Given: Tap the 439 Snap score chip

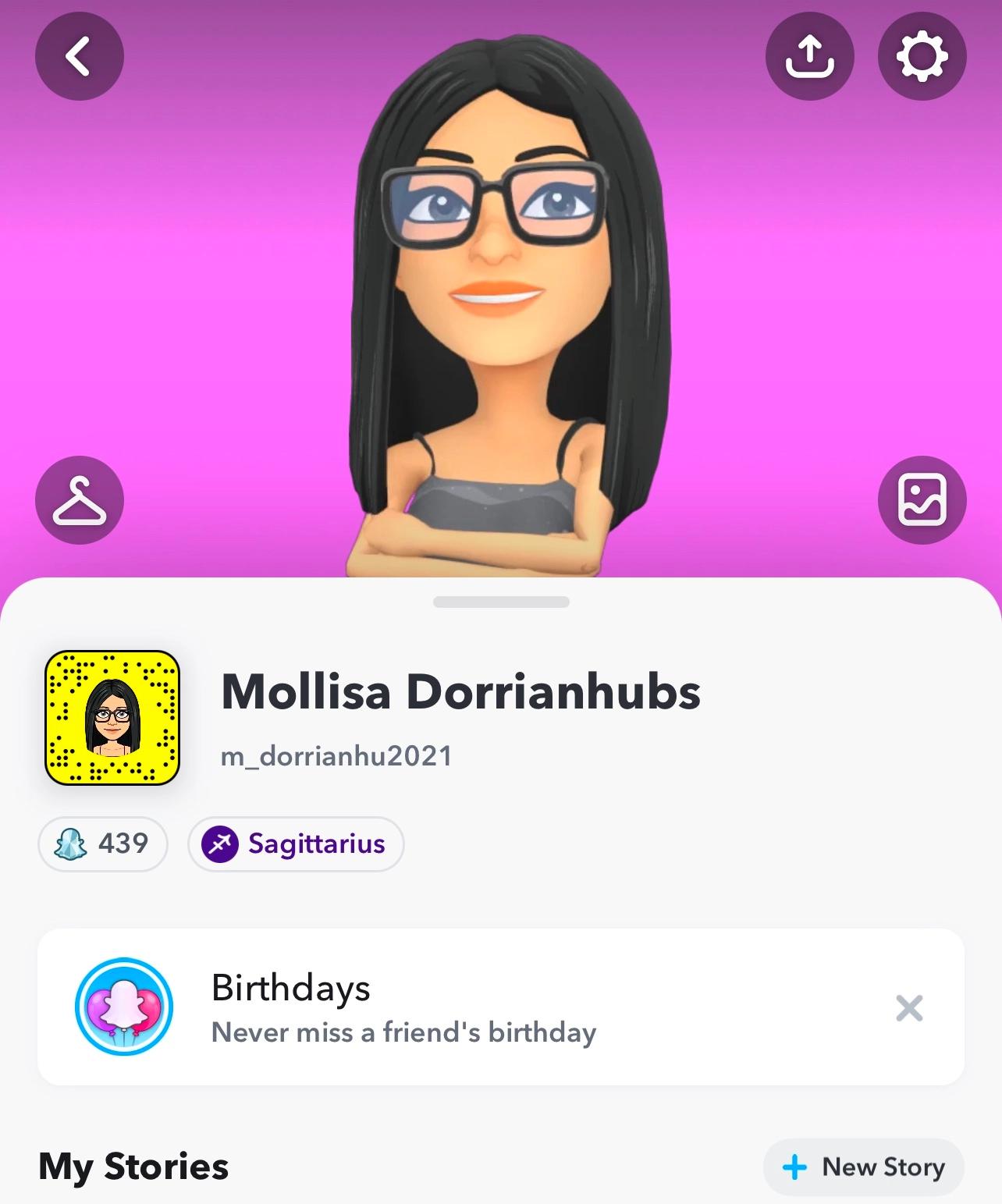Looking at the screenshot, I should coord(103,844).
